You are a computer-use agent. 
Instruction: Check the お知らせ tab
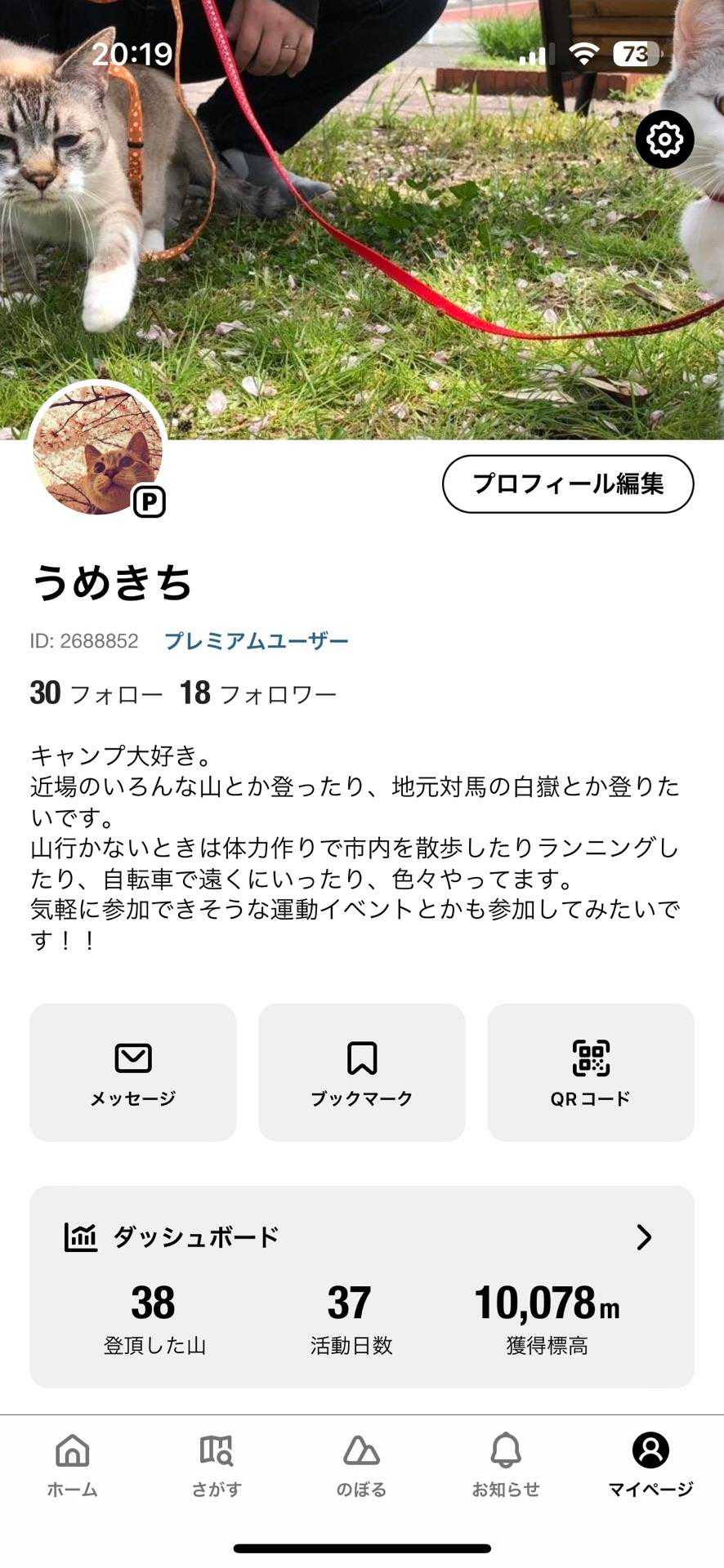pos(506,1465)
